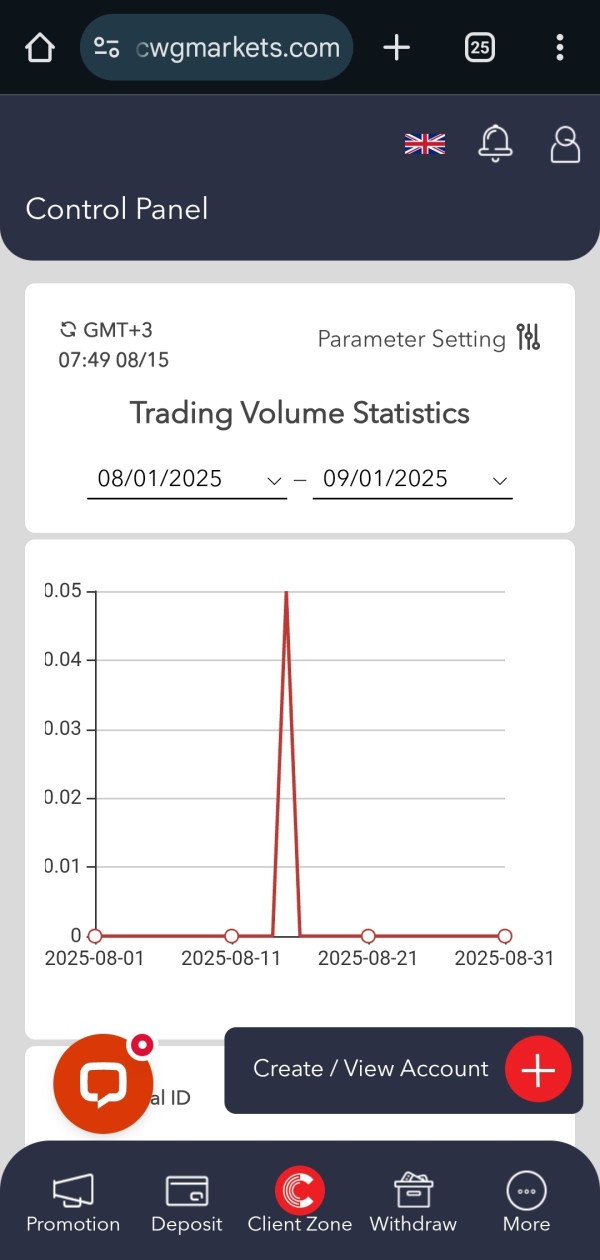Image resolution: width=600 pixels, height=1260 pixels.
Task: Open the notifications bell
Action: click(495, 144)
